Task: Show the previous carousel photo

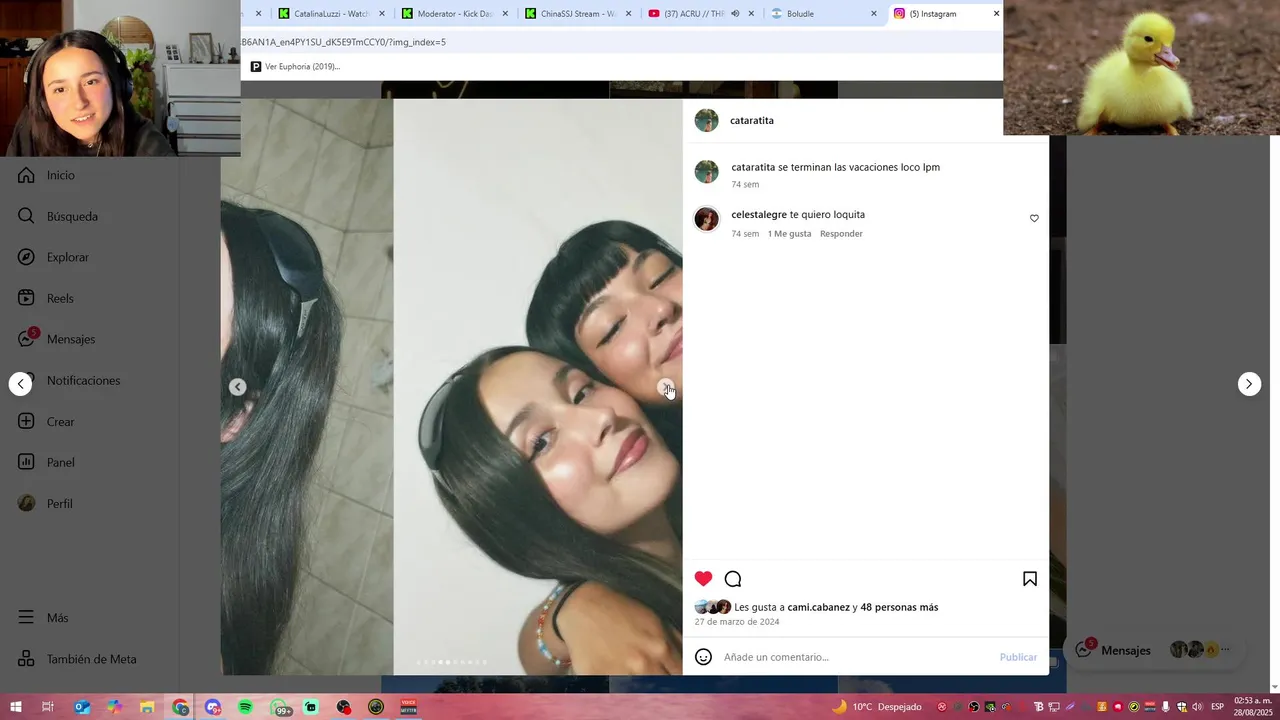Action: 237,387
